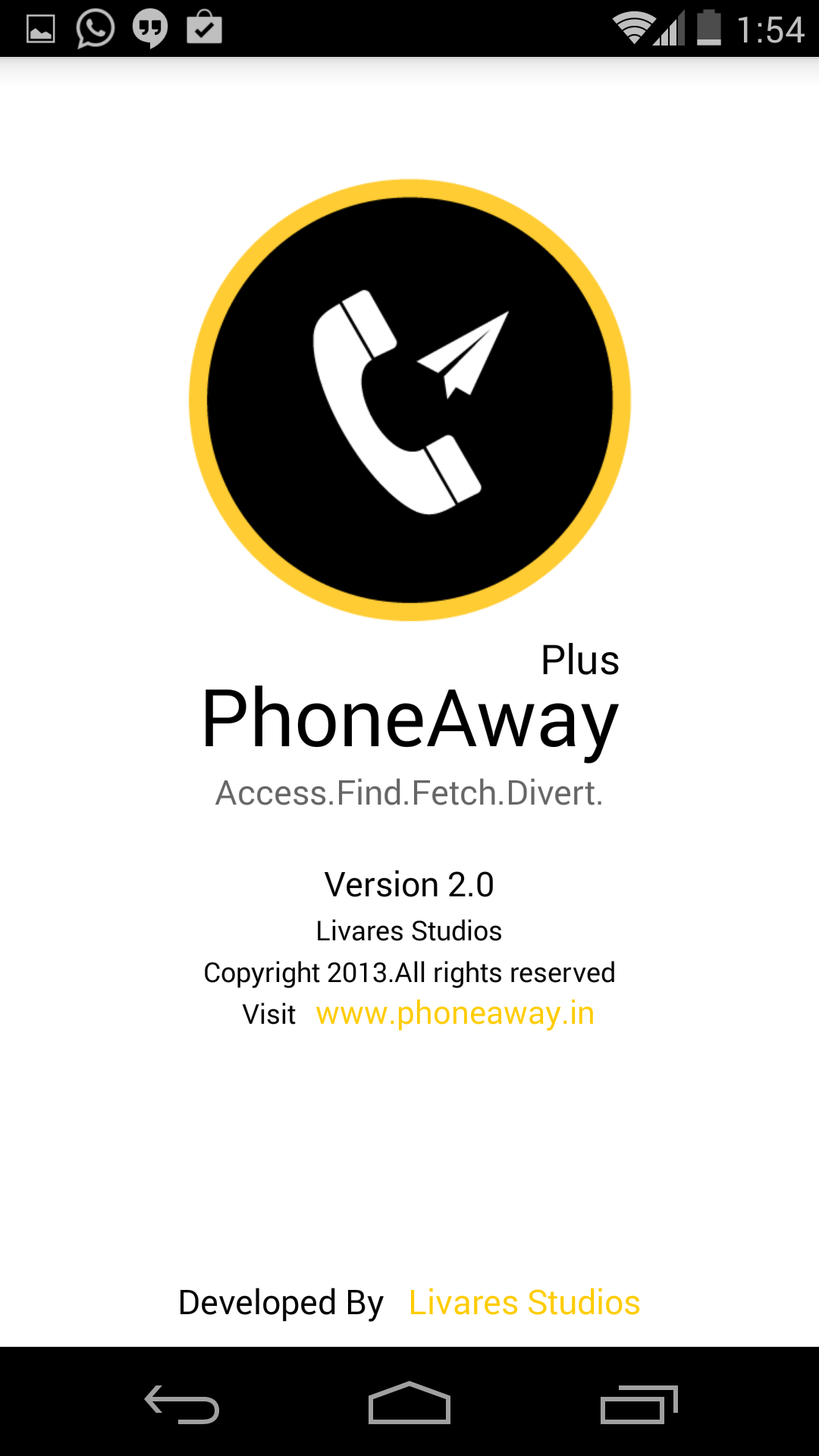Open the www.phoneaway.in website link
Viewport: 819px width, 1456px height.
pos(455,1014)
